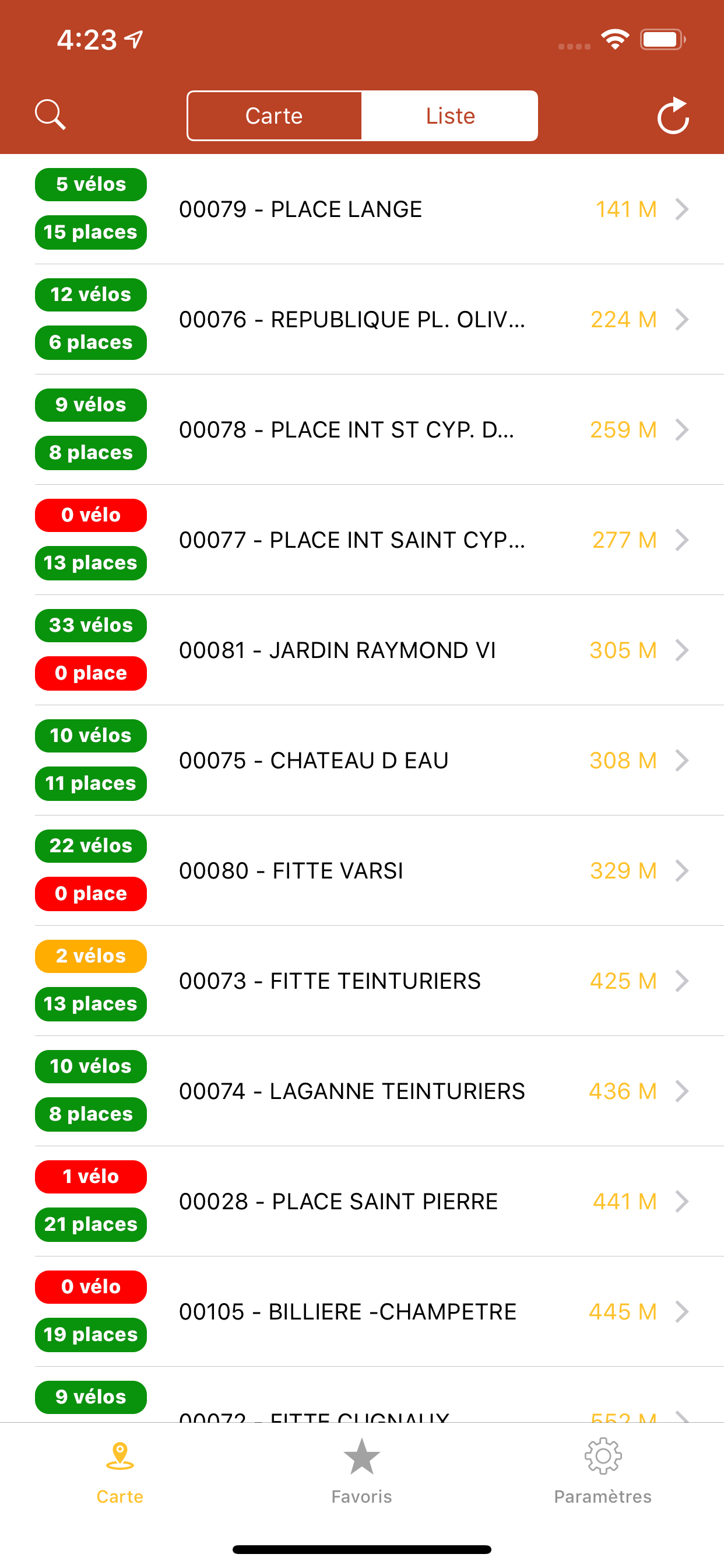The image size is (724, 1568).
Task: Open station 00078 - PLACE INT ST CYP. D
Action: tap(362, 429)
